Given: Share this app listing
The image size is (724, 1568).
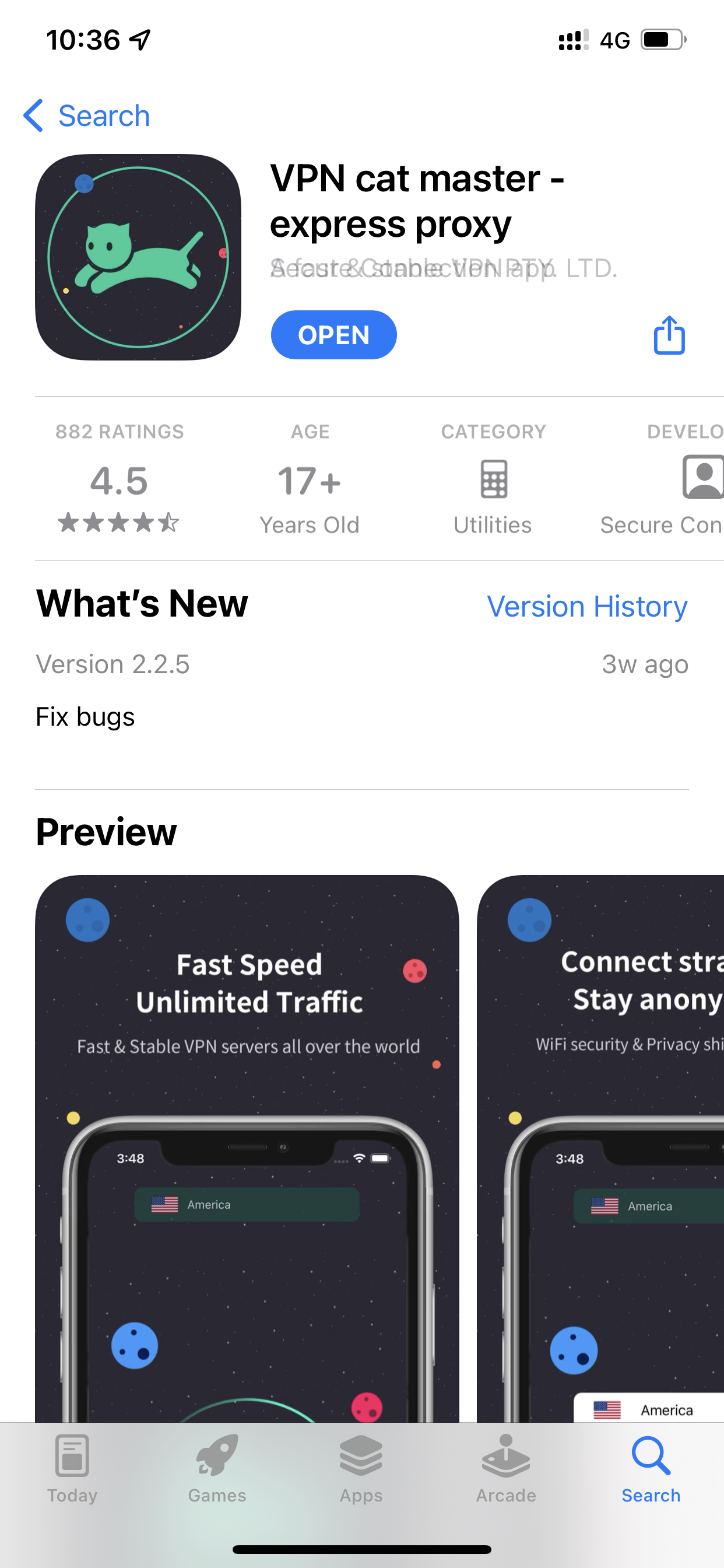Looking at the screenshot, I should click(x=669, y=335).
